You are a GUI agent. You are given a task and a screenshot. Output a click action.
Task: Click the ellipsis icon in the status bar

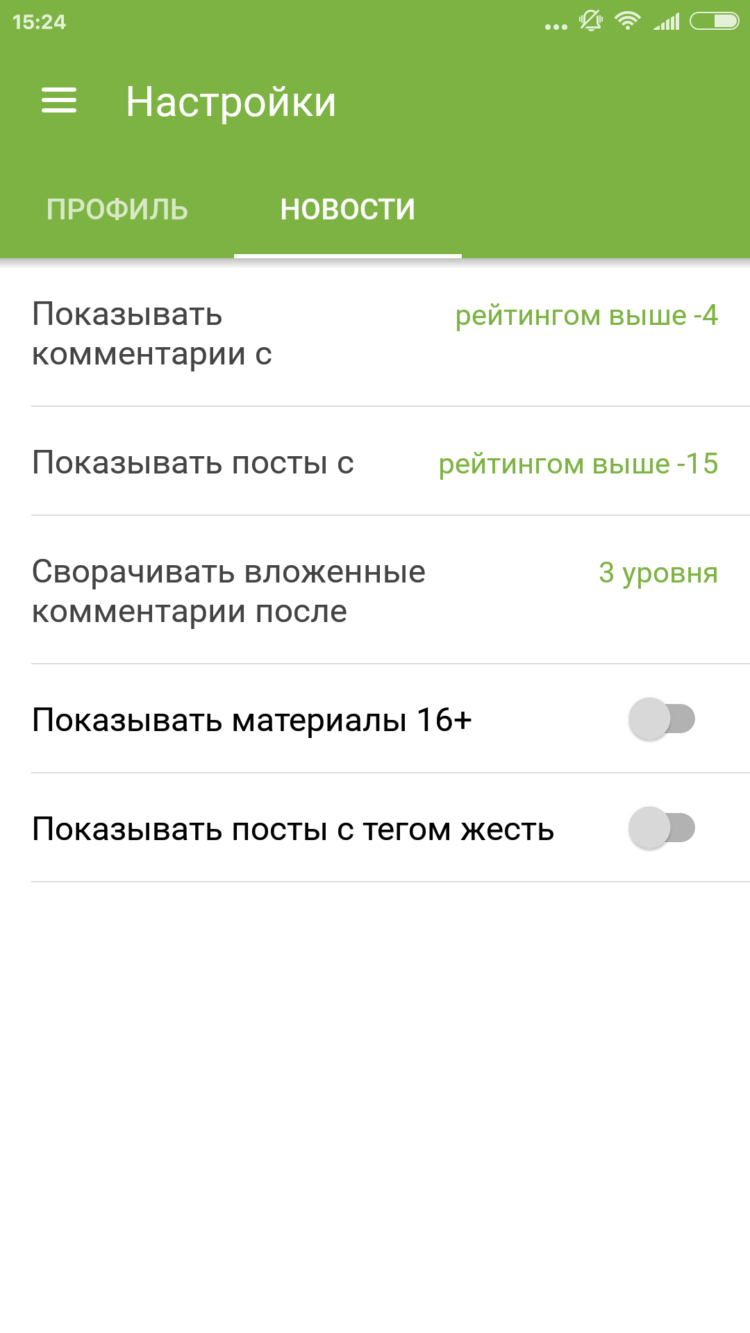click(556, 24)
